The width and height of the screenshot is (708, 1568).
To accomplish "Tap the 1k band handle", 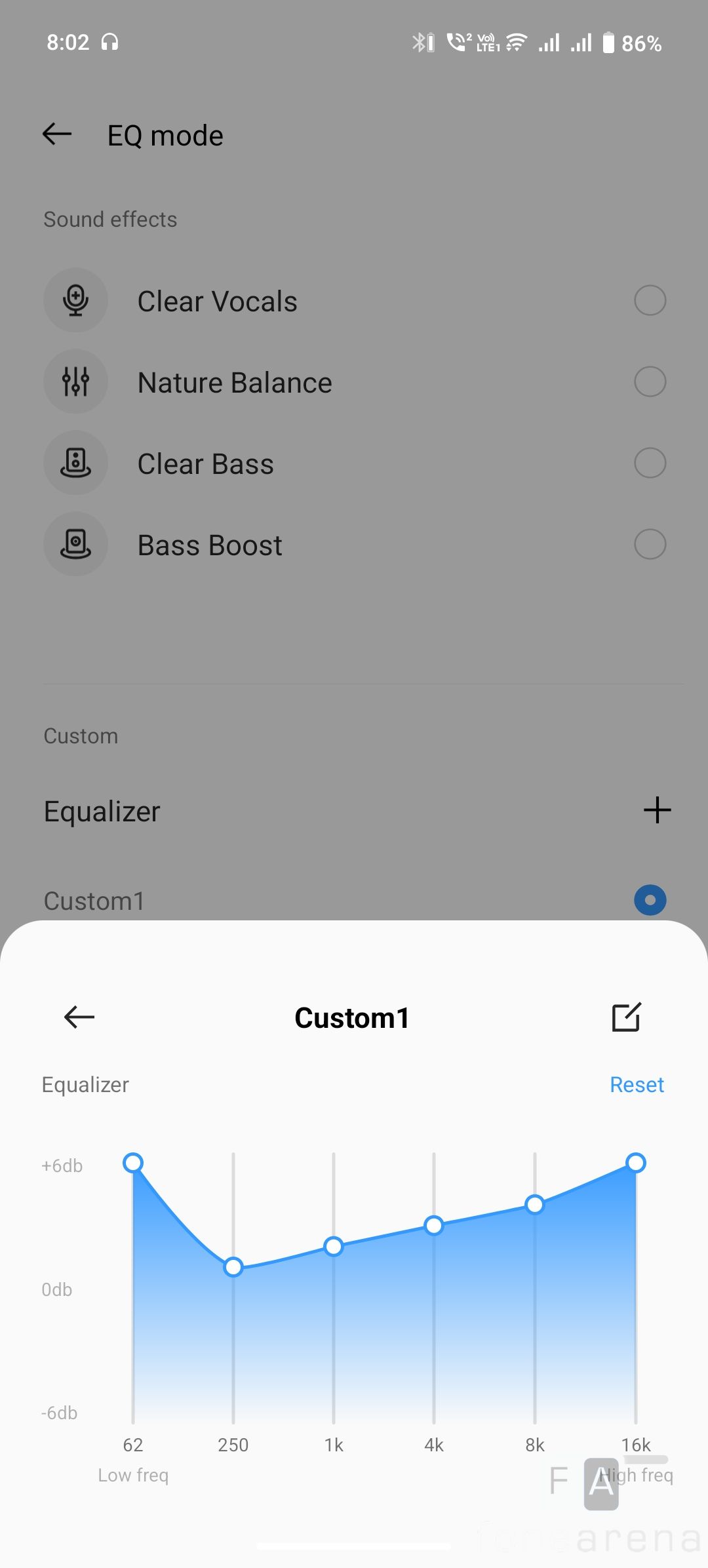I will tap(334, 1246).
